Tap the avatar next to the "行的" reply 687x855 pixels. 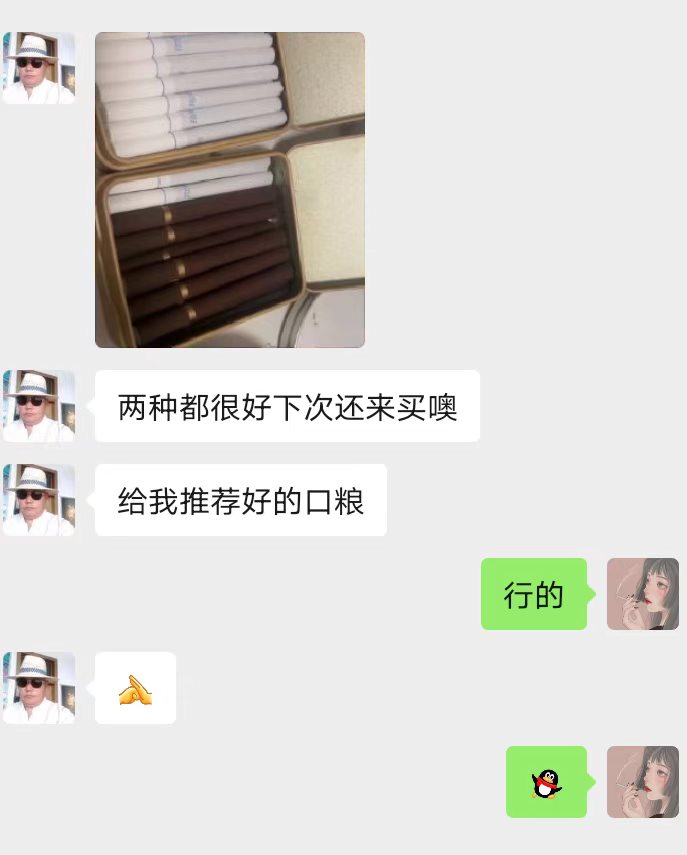coord(642,594)
